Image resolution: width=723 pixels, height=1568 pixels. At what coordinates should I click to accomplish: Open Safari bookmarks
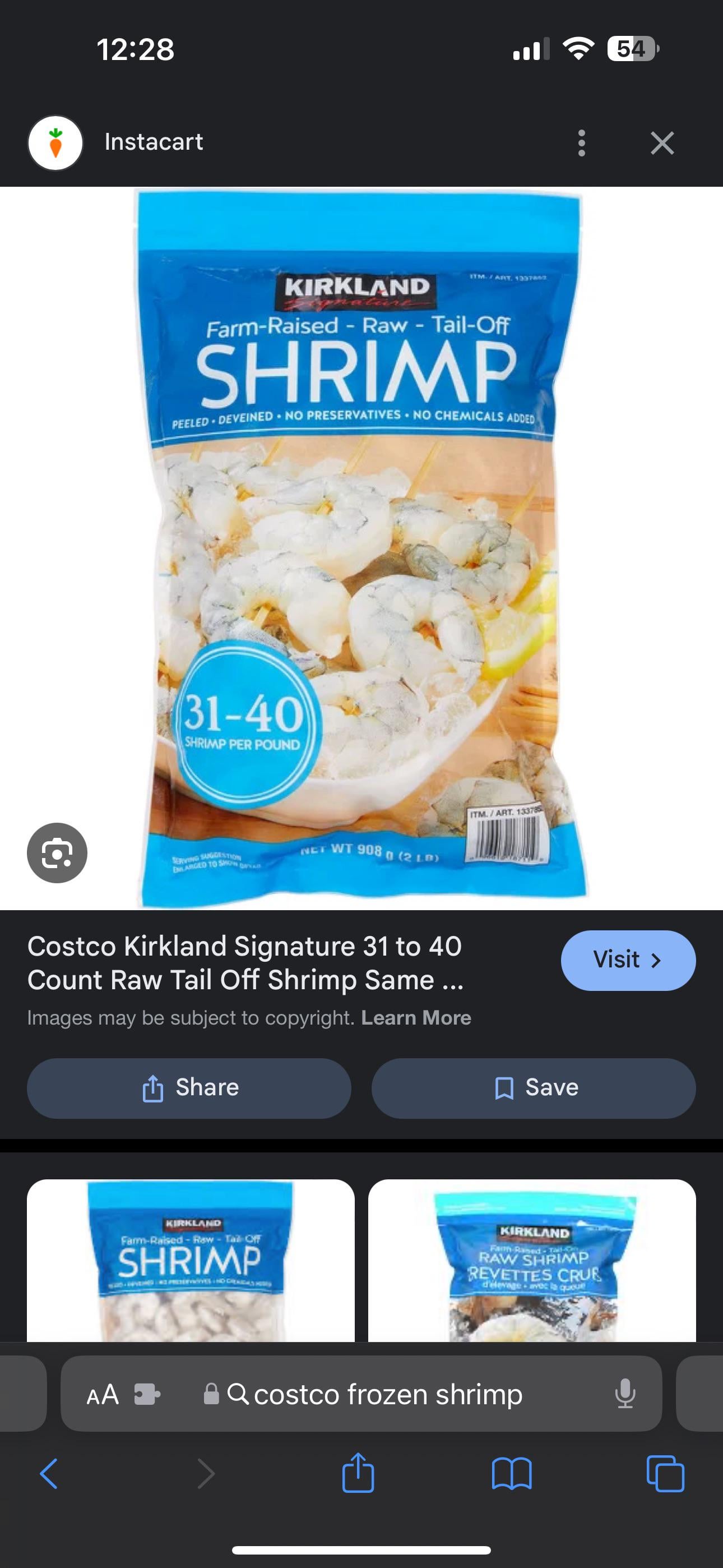point(511,1474)
